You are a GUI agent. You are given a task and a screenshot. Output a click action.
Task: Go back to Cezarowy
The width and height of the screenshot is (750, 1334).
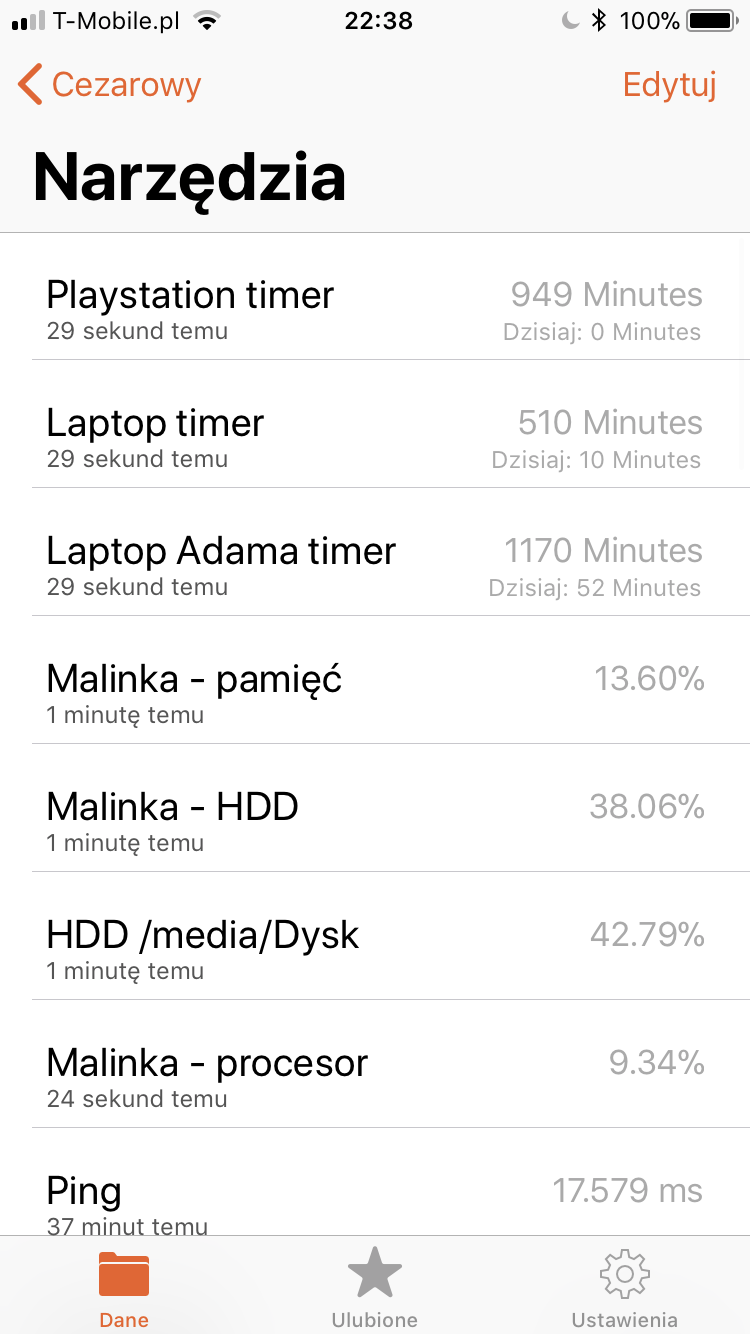[x=110, y=85]
